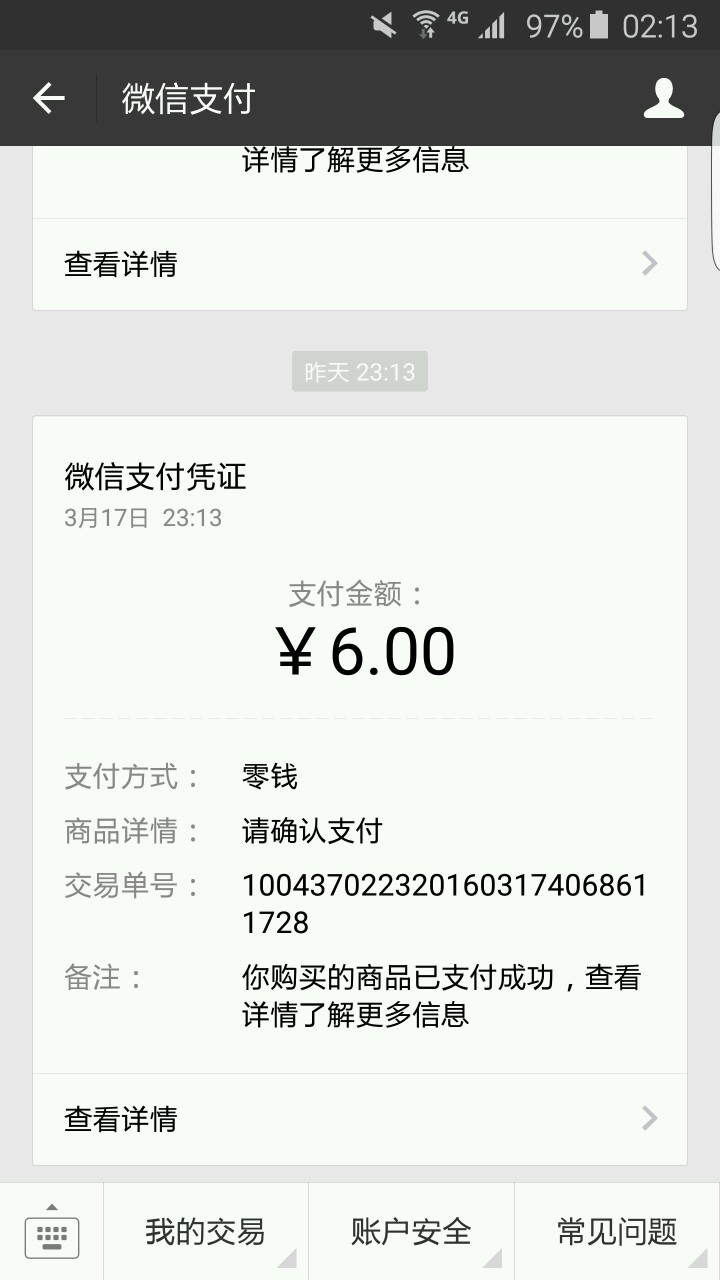Open 查看详情 on the earlier message above

[x=360, y=264]
